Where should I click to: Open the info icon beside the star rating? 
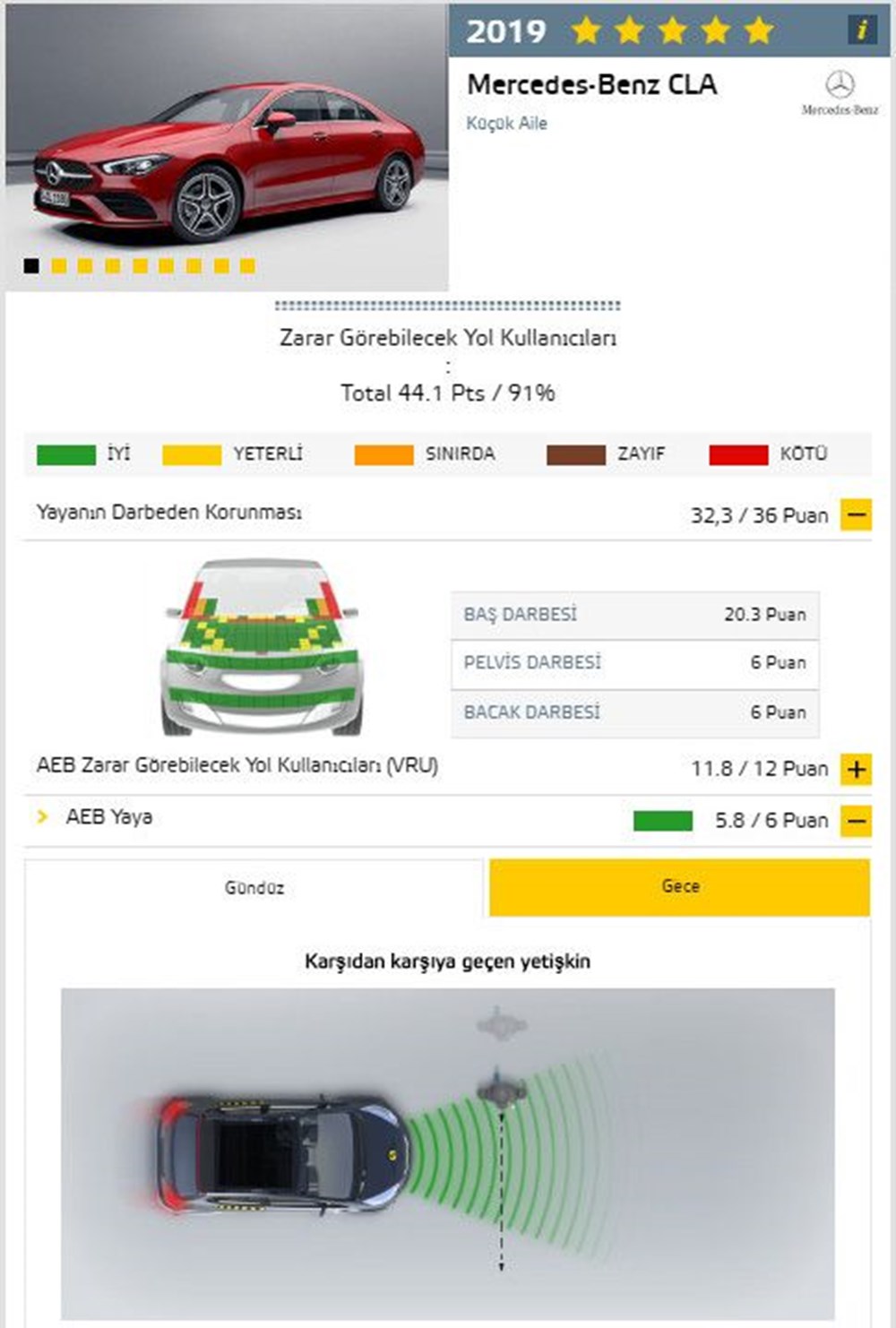(x=861, y=30)
